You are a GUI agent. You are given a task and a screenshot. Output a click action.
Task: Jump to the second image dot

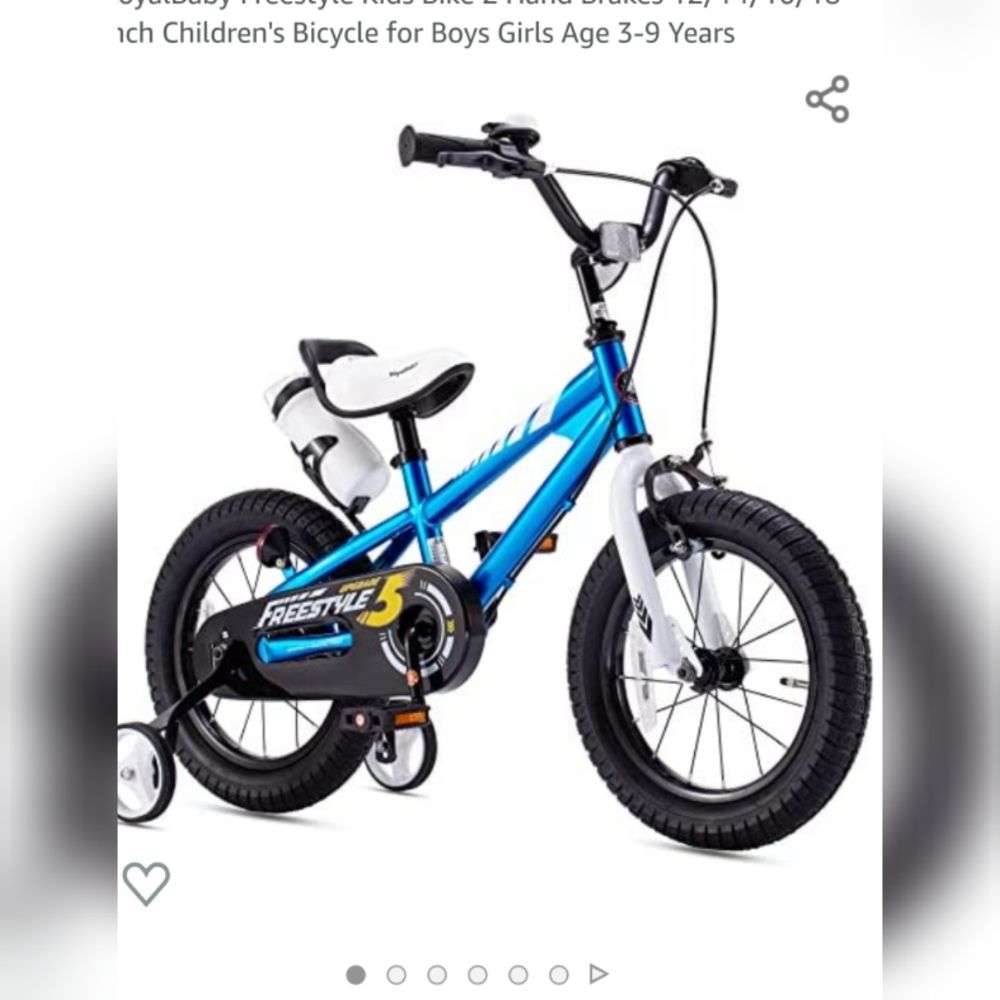coord(397,974)
